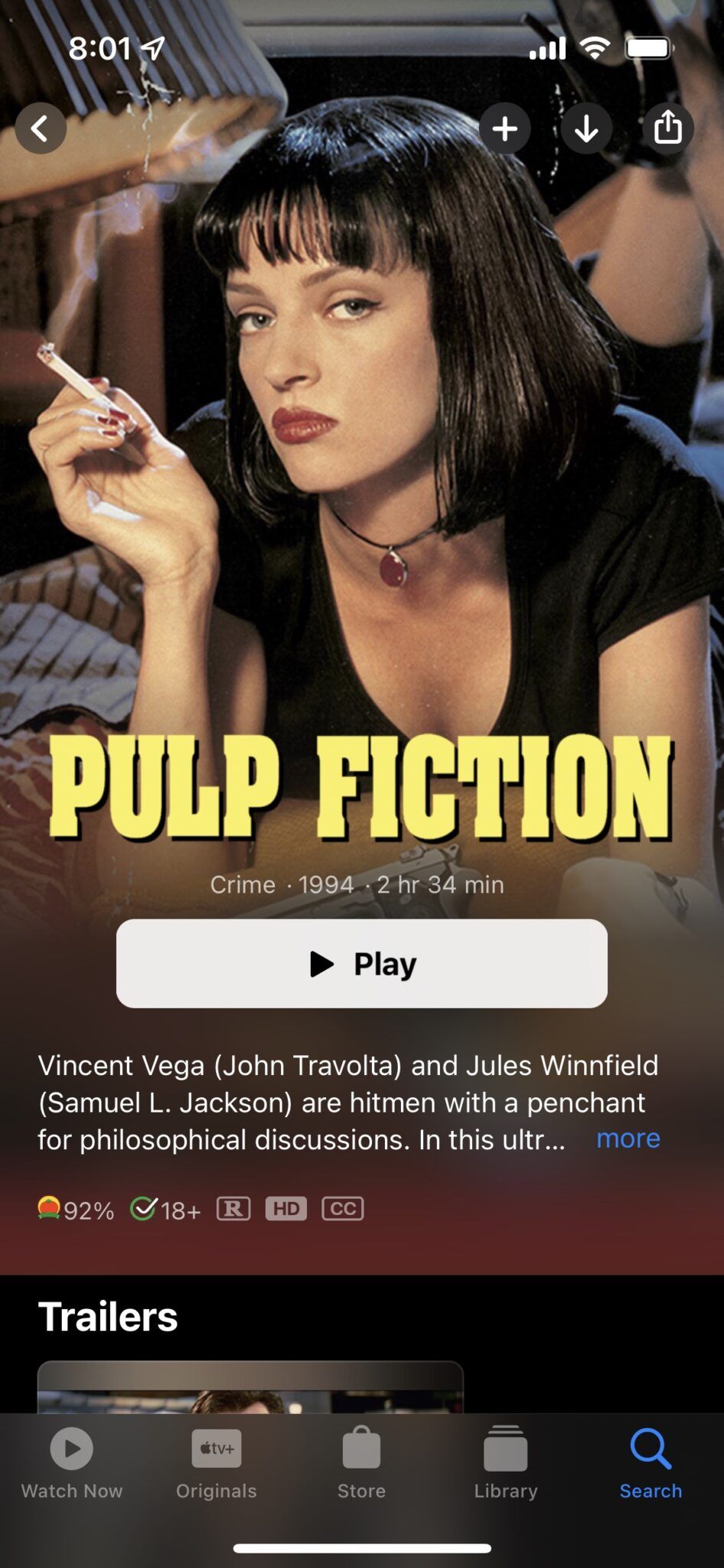This screenshot has width=724, height=1568.
Task: Share Pulp Fiction
Action: tap(668, 128)
